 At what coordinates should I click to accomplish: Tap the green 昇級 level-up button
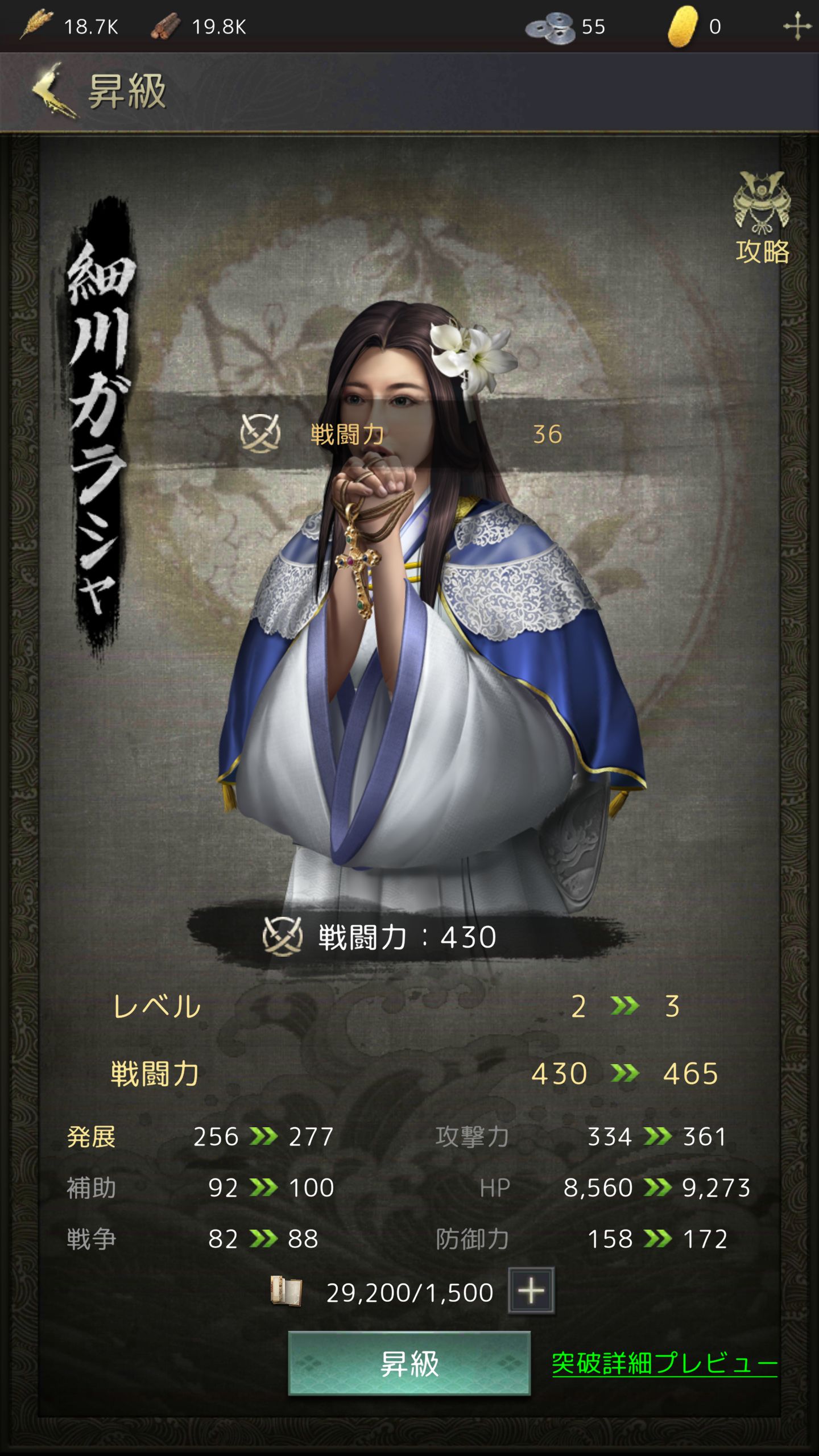(409, 1363)
